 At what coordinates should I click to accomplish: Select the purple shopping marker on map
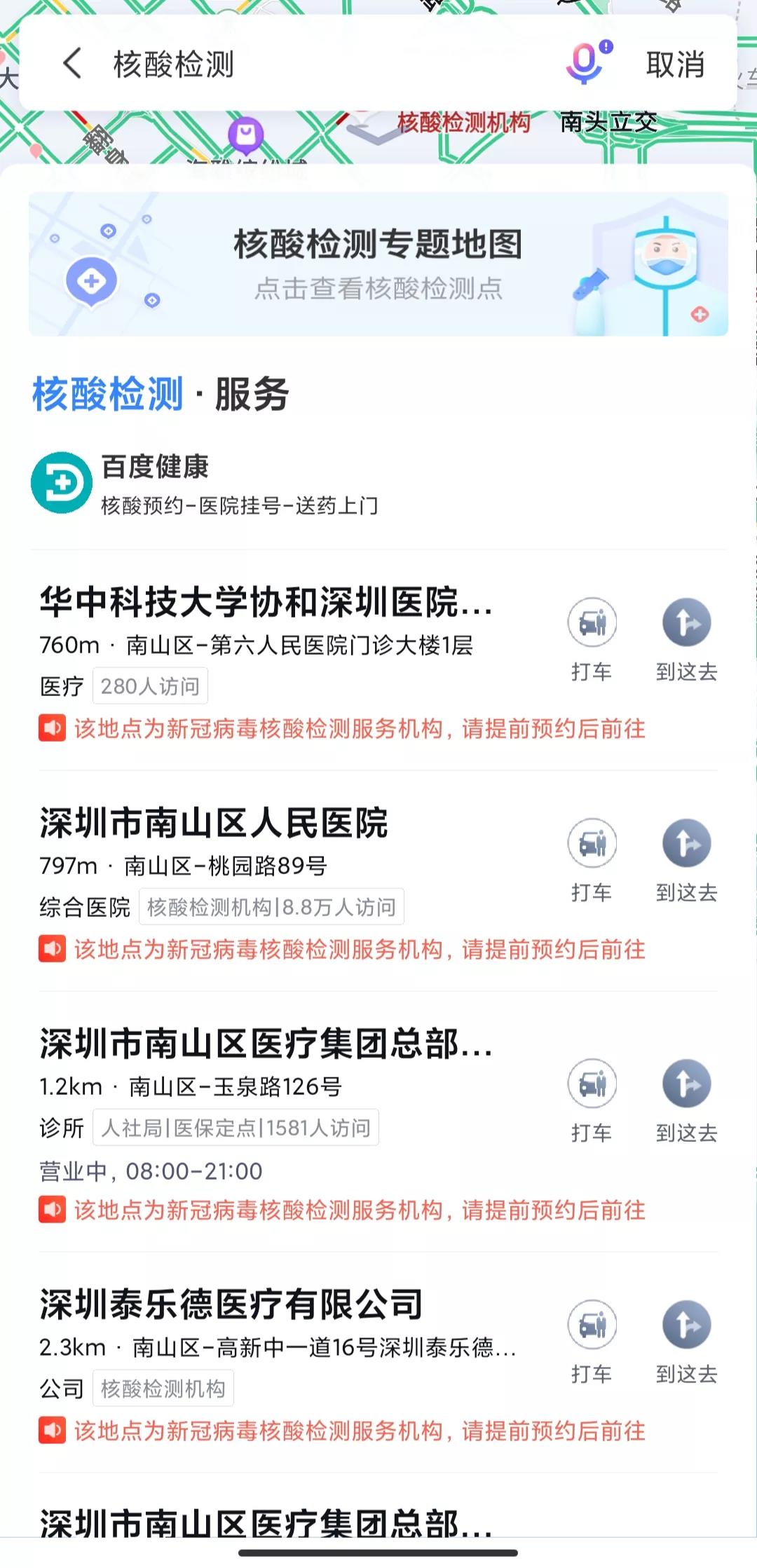point(246,134)
